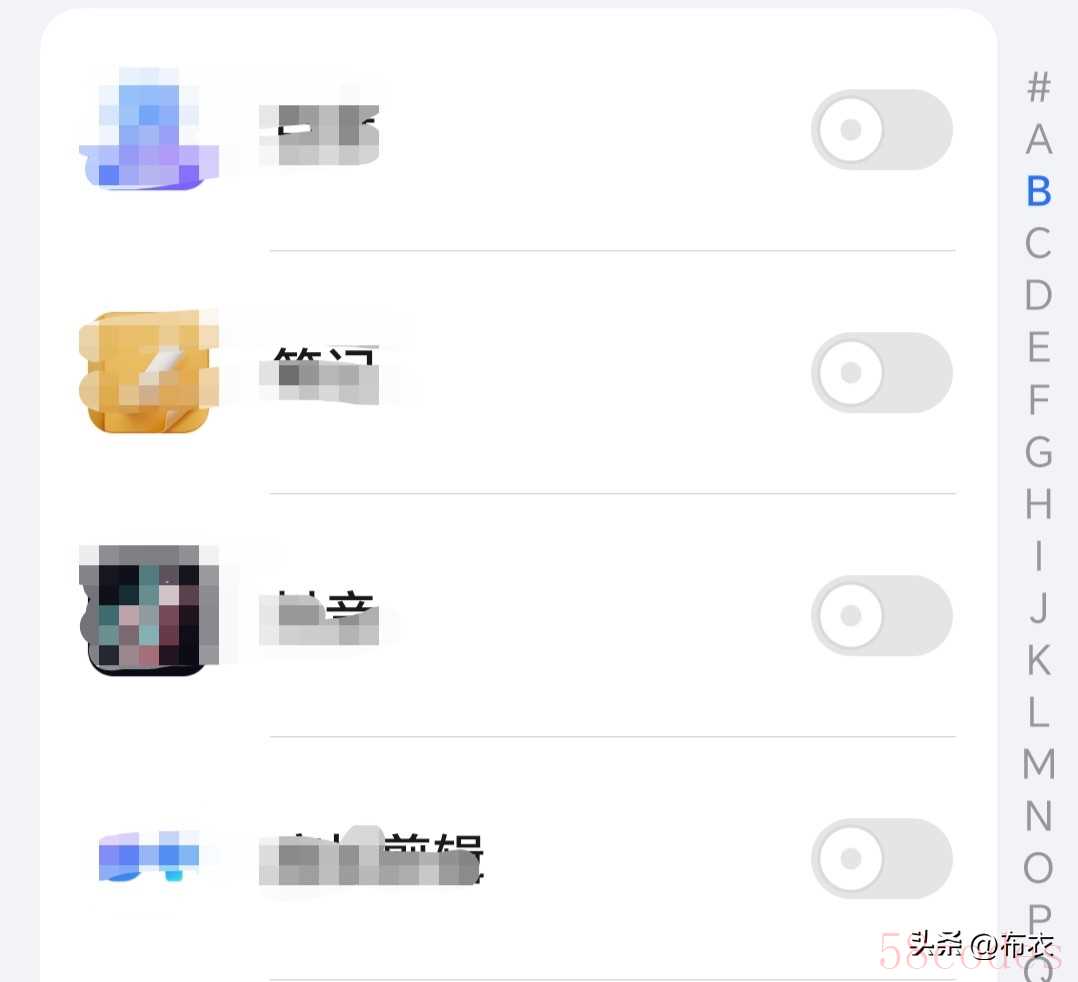Jump to letter K in the index

1039,660
